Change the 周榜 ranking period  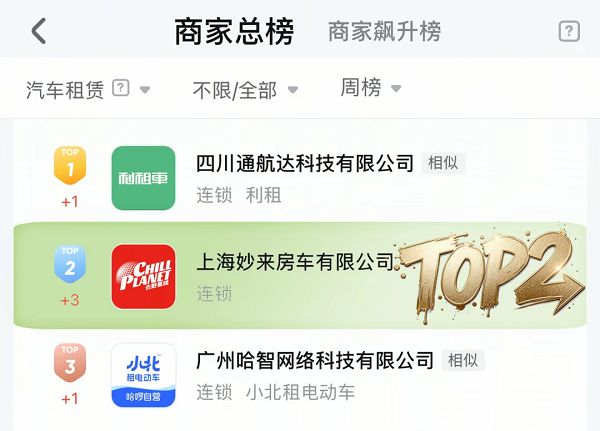370,89
